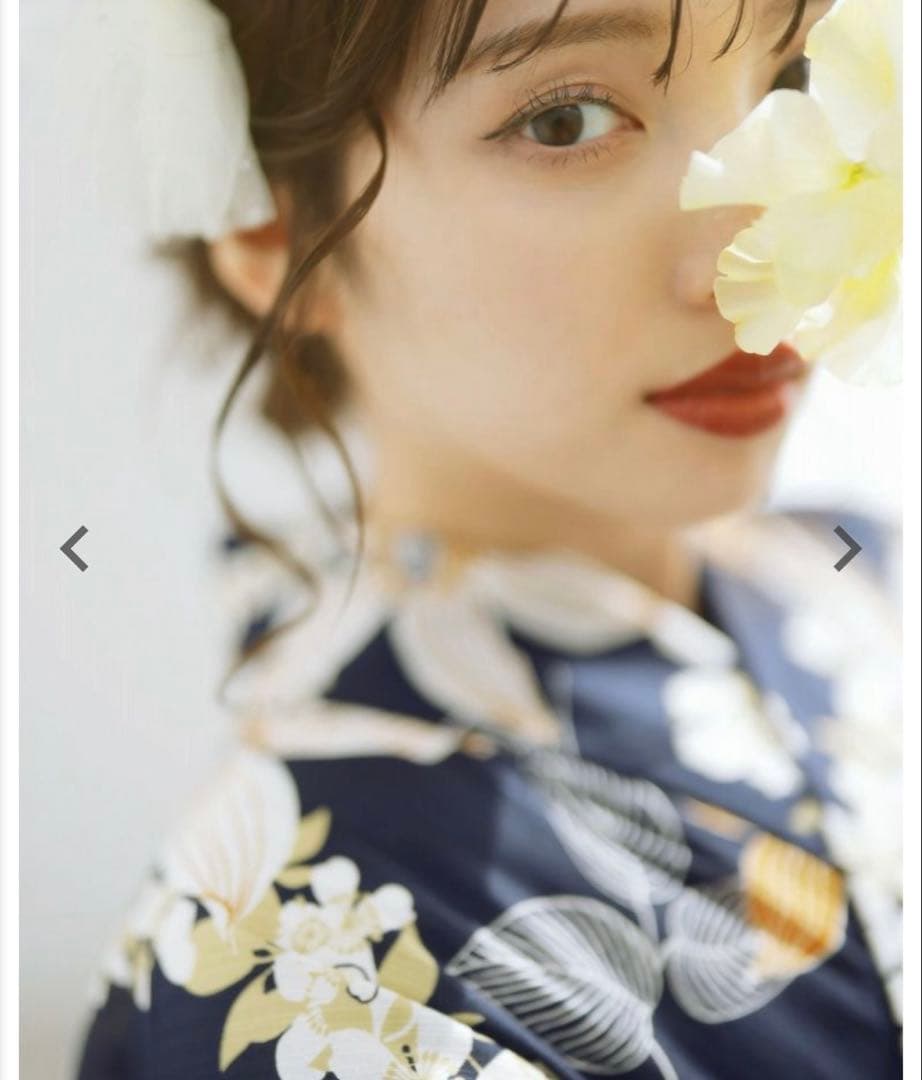Select the white margin left of the photo
Viewport: 922px width, 1080px height.
click(x=8, y=540)
